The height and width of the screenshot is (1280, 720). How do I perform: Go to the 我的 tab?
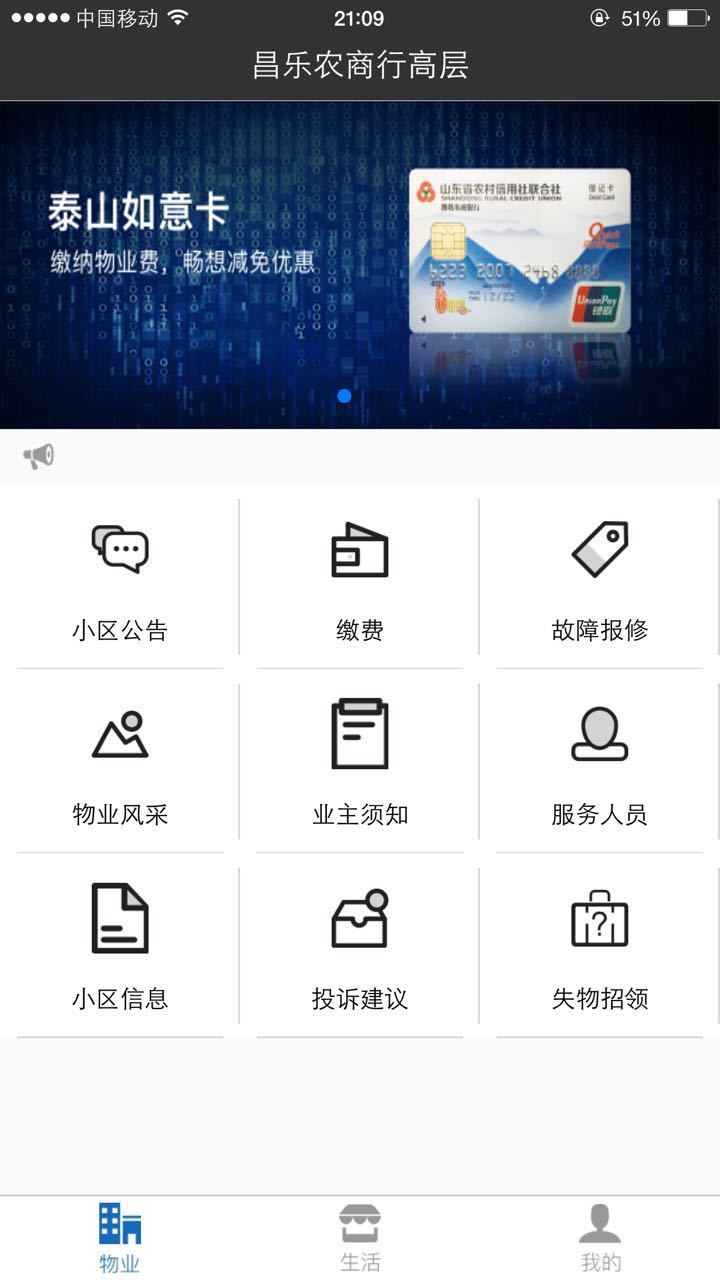(x=600, y=1238)
